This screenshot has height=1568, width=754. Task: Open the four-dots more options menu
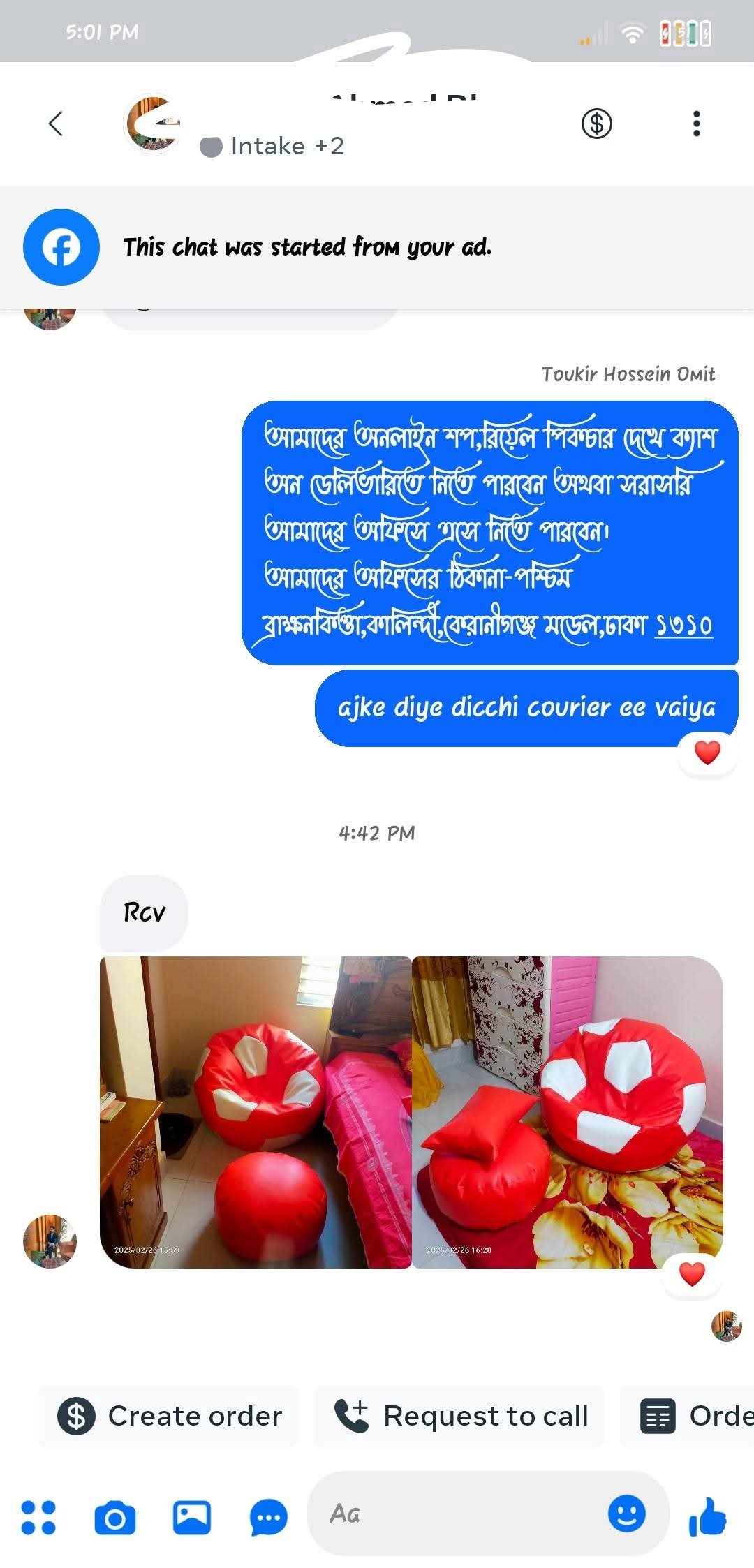point(38,1518)
